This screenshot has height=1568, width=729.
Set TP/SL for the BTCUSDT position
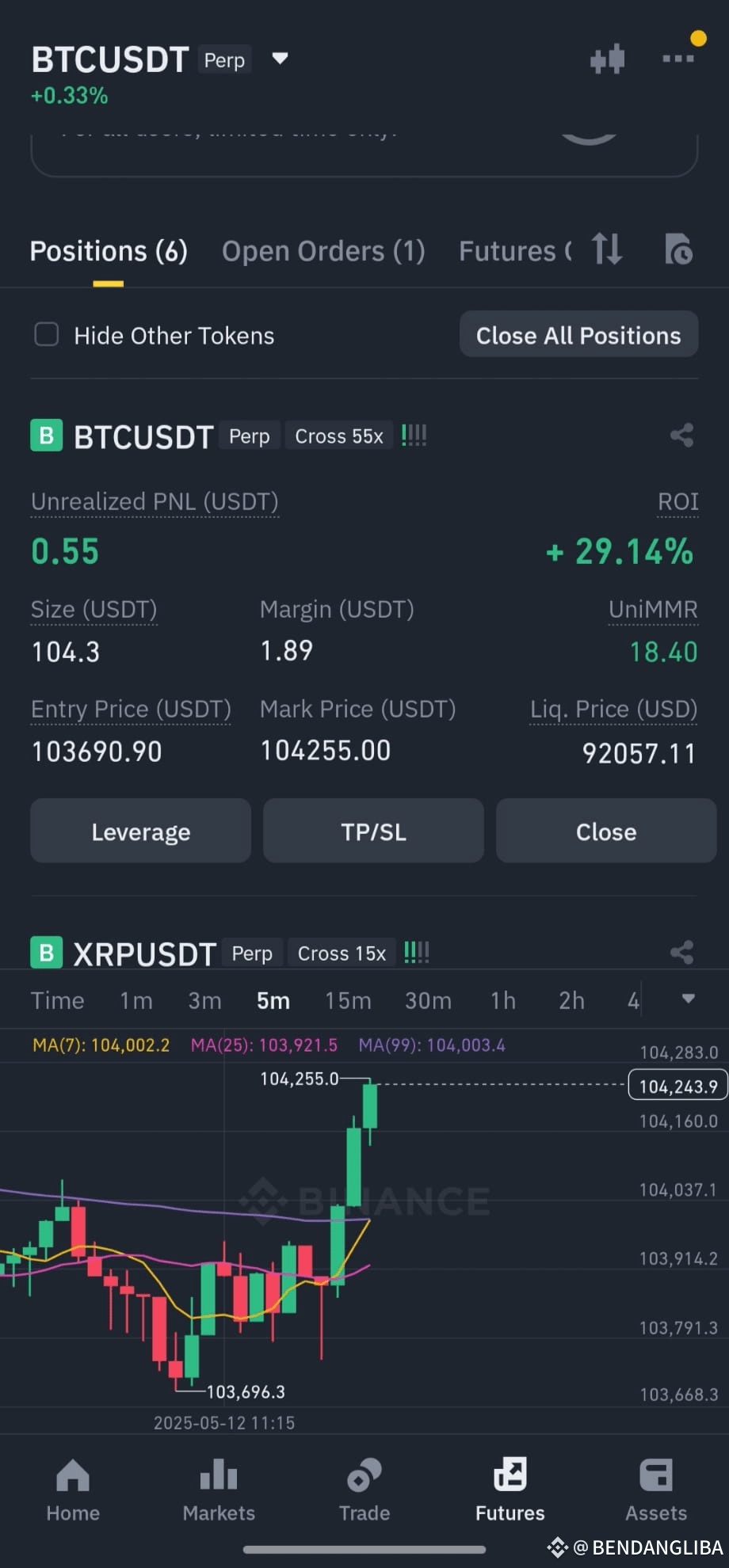click(x=373, y=831)
